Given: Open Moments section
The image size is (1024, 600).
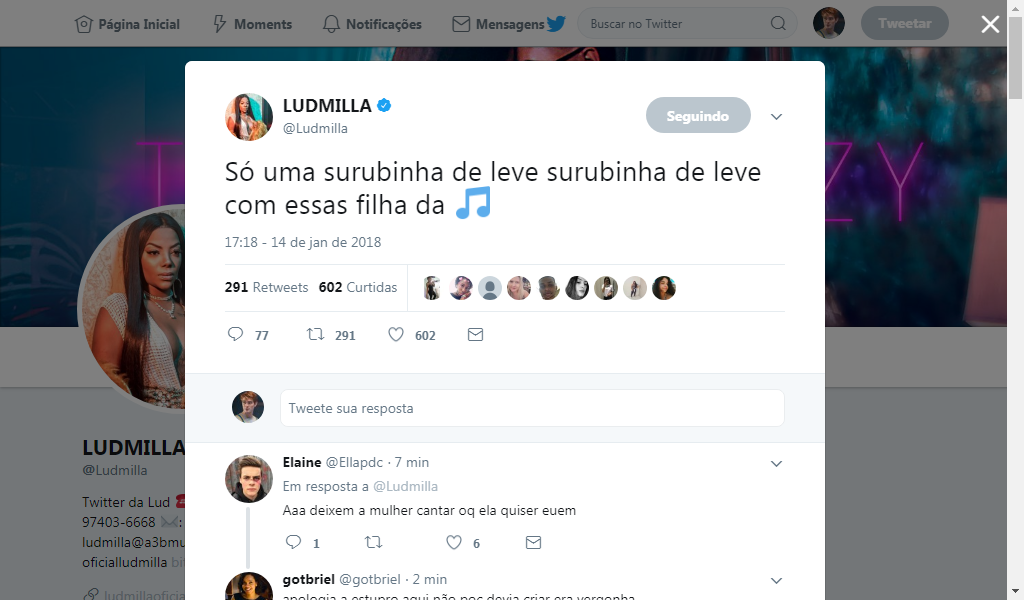Looking at the screenshot, I should coord(252,24).
